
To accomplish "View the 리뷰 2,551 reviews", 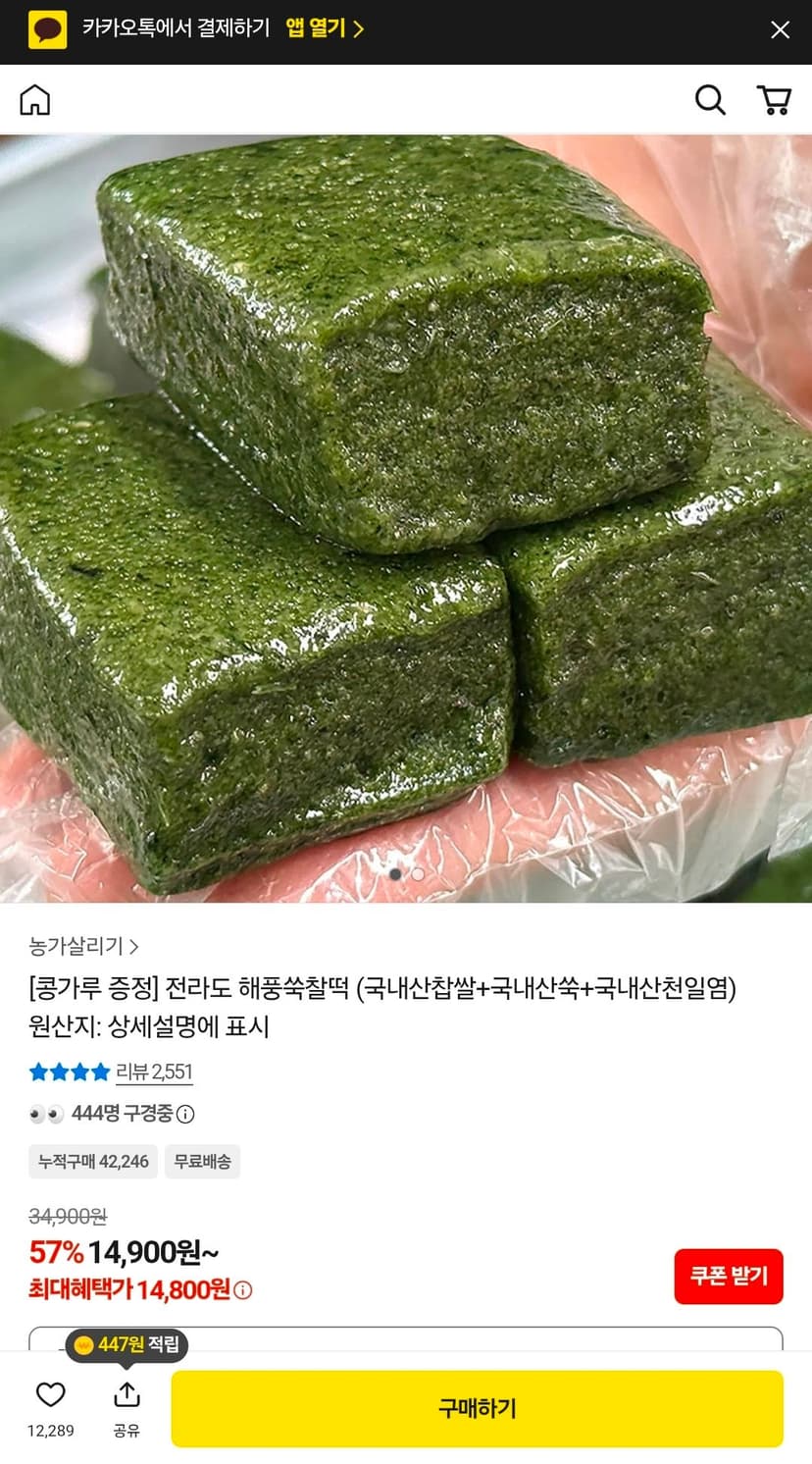I will click(x=154, y=1072).
